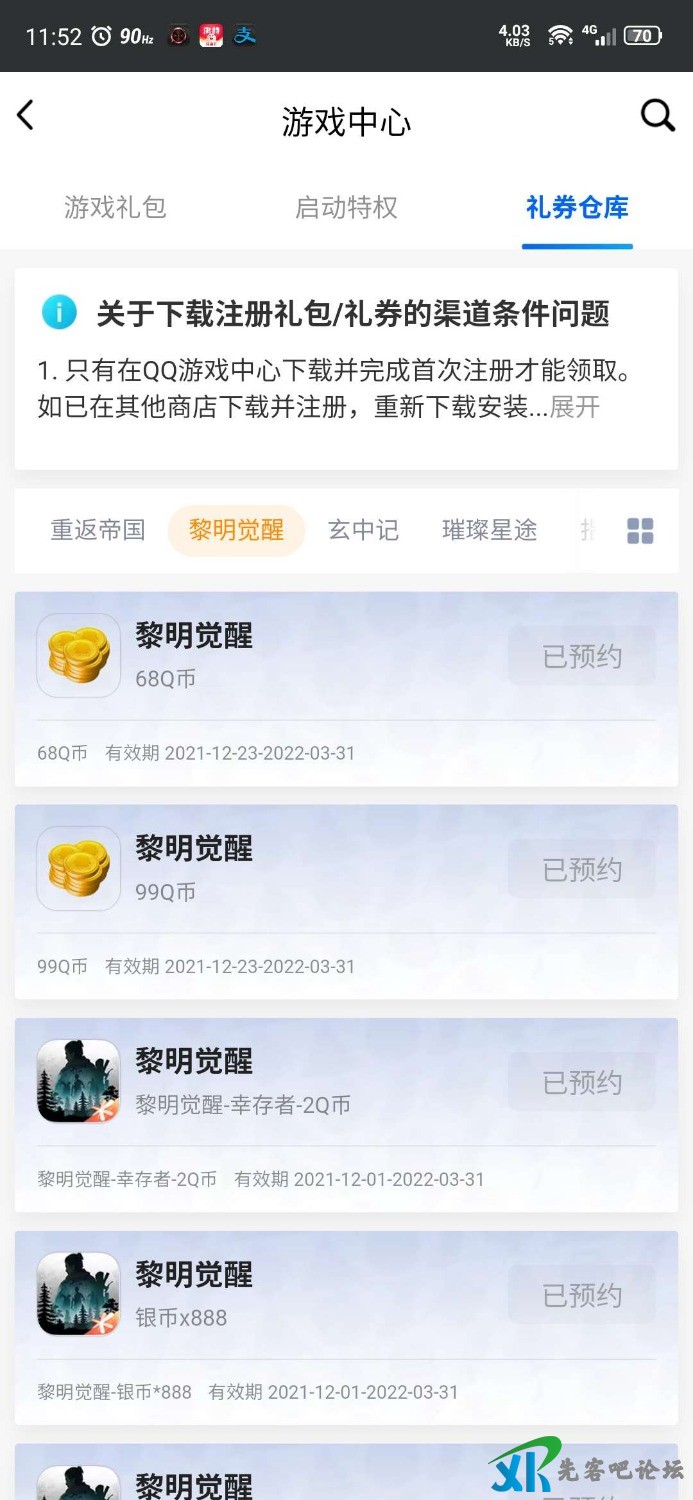Image resolution: width=693 pixels, height=1500 pixels.
Task: Tap 已预约 on the 银币x888 coupon
Action: tap(582, 1295)
